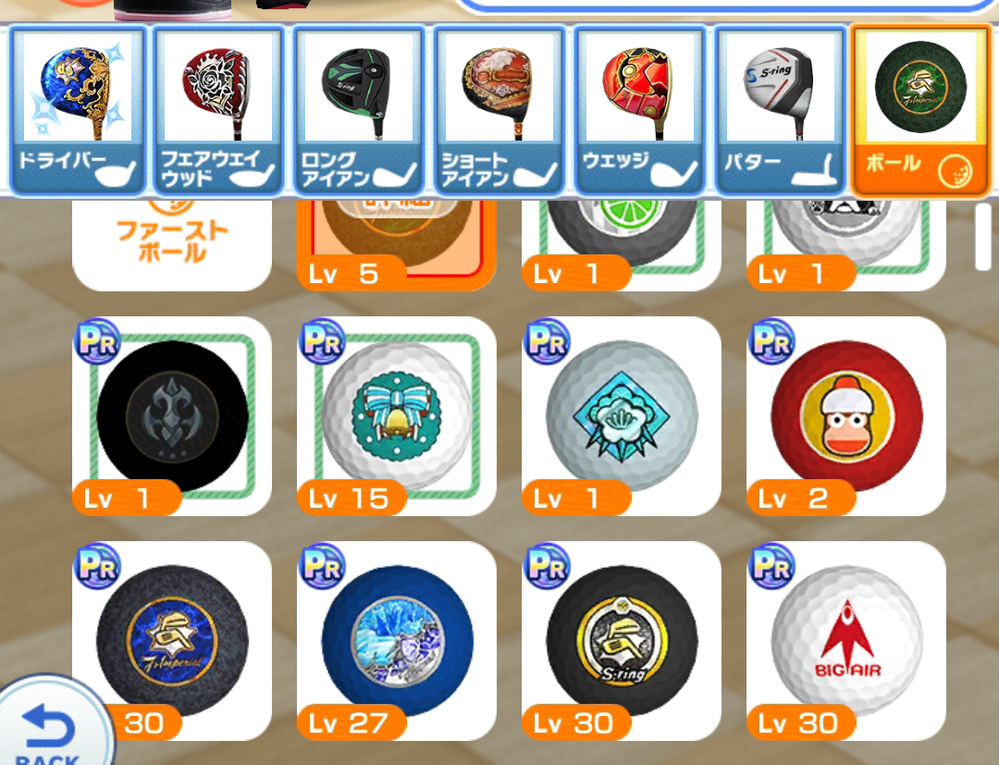Open the パター tab
This screenshot has height=765, width=999.
point(781,110)
